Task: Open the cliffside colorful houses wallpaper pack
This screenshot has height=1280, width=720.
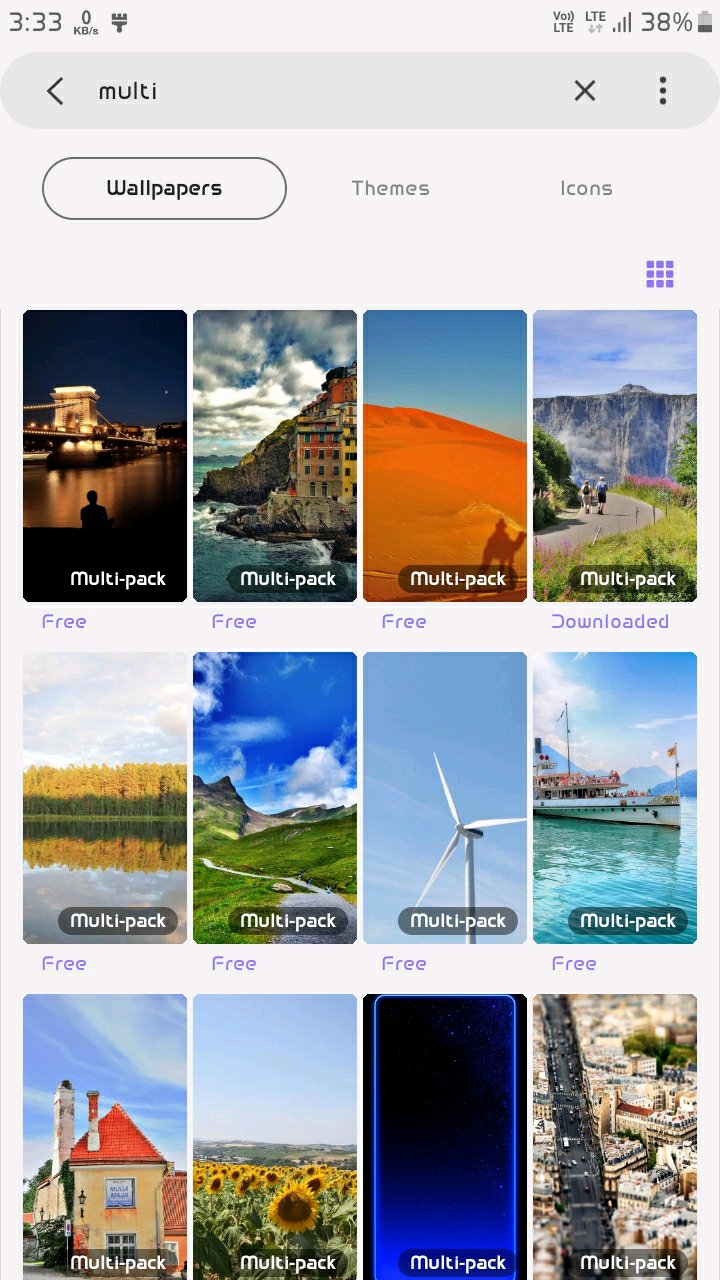Action: tap(275, 455)
